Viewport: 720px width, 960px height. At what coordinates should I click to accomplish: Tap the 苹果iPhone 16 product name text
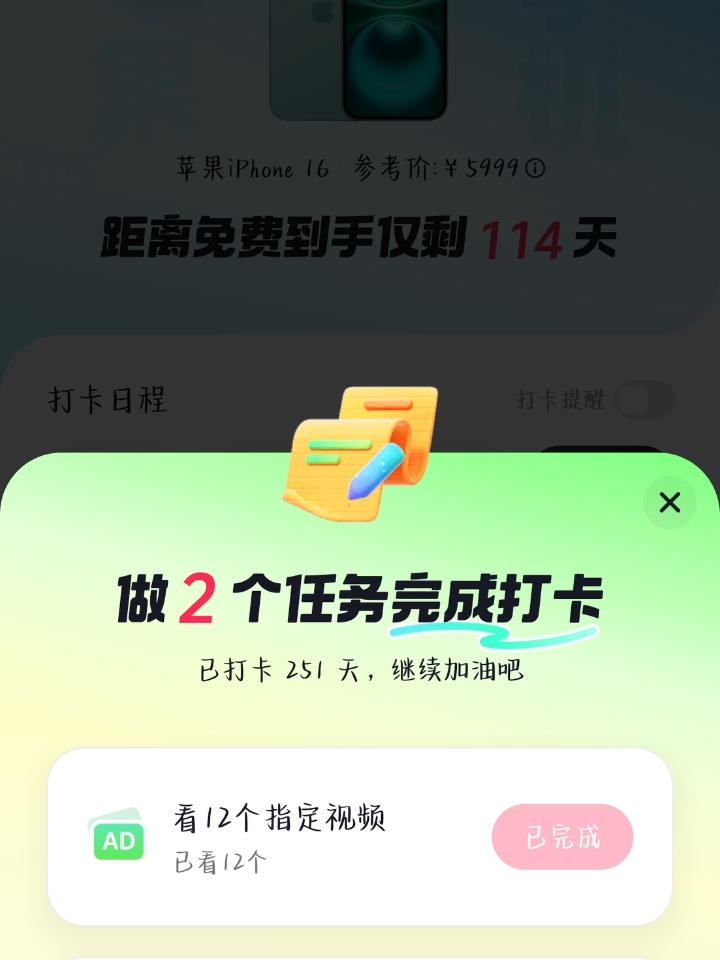(250, 169)
